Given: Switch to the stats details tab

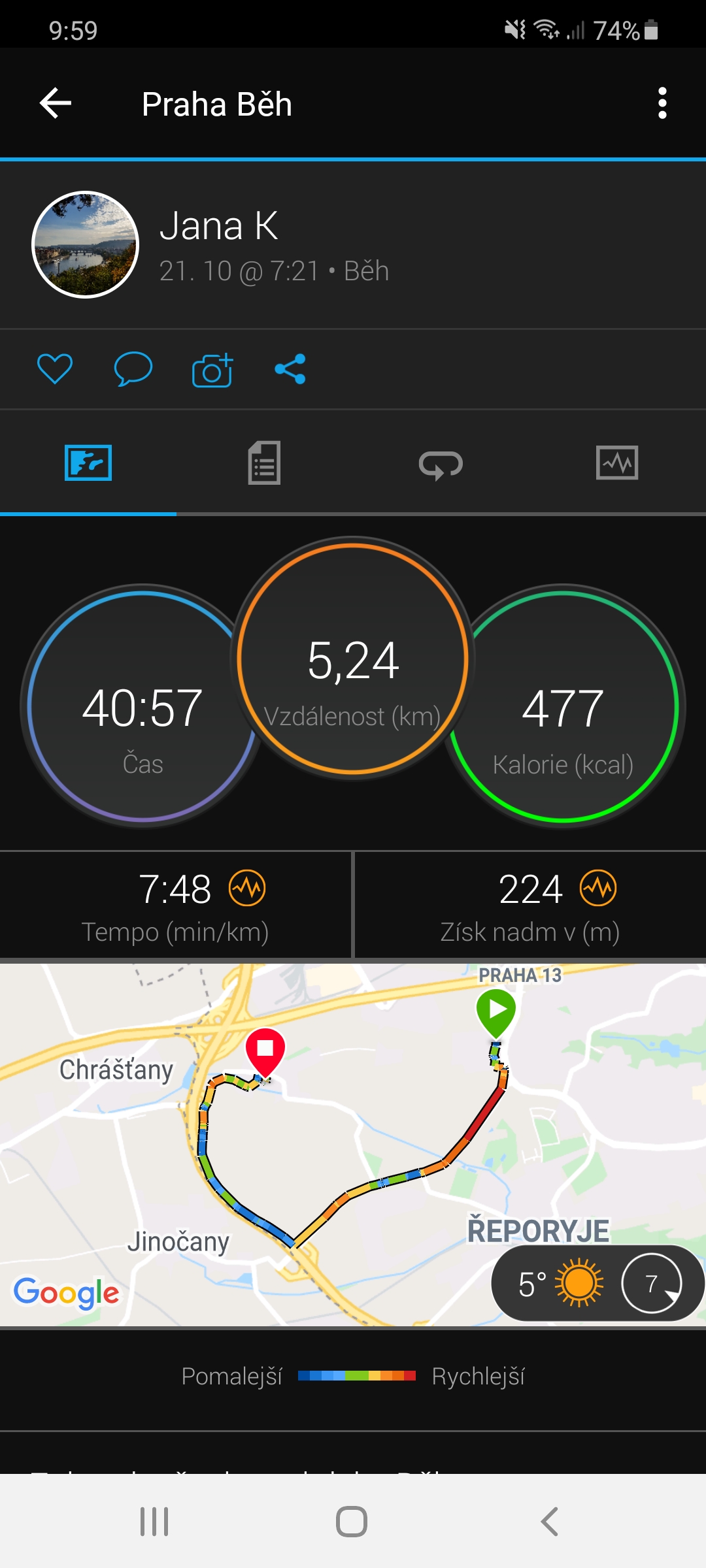Looking at the screenshot, I should click(264, 463).
